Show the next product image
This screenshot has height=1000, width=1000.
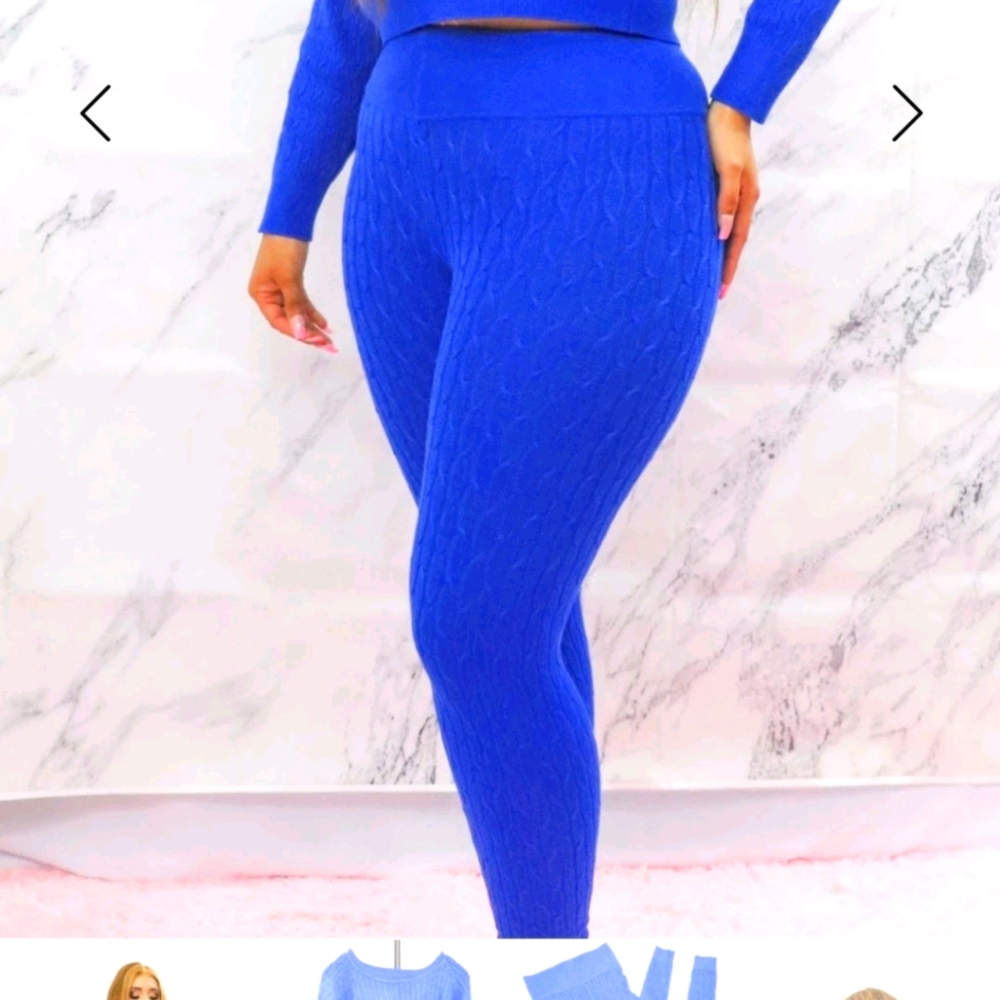pyautogui.click(x=906, y=113)
